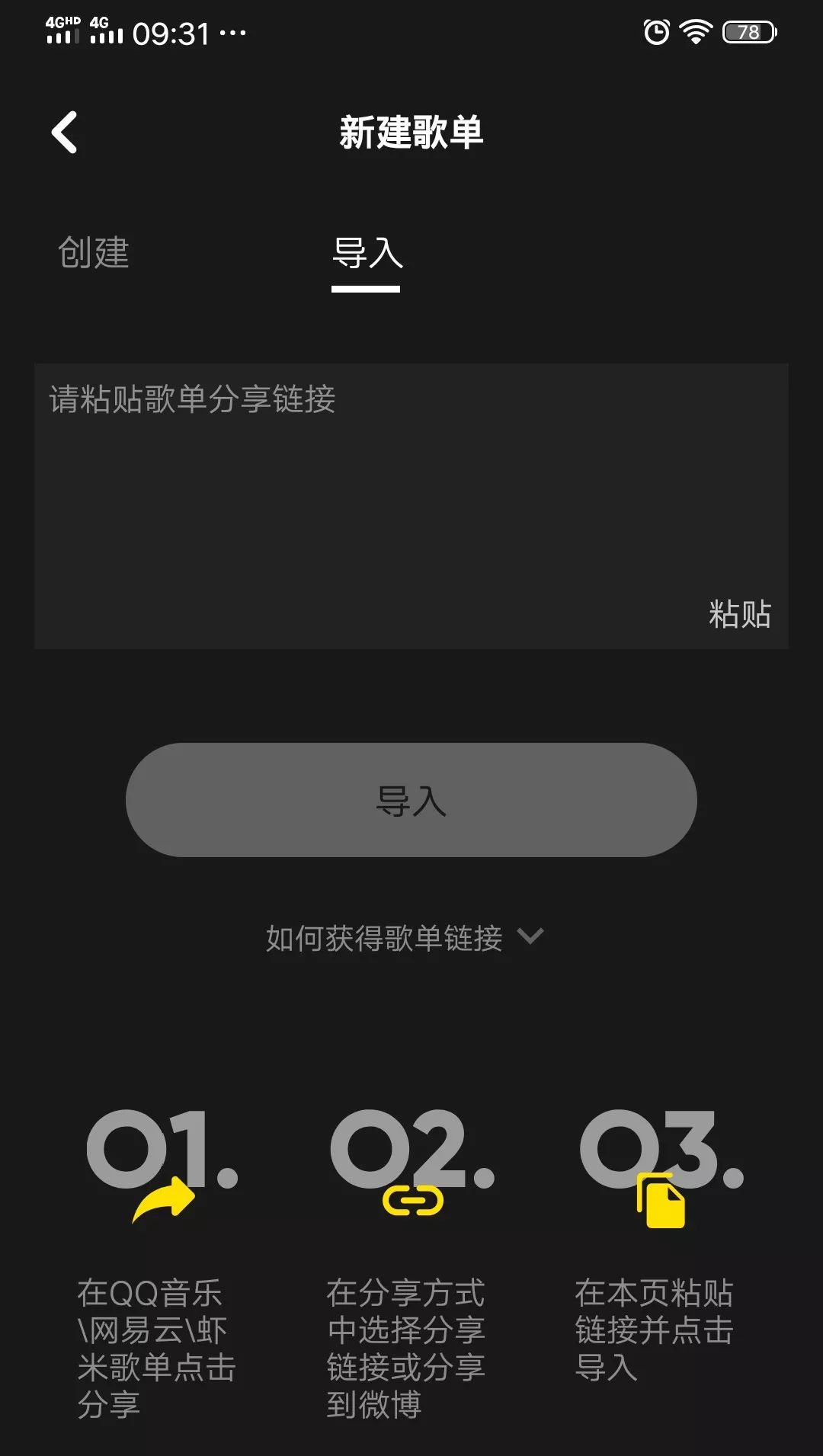Select the 导入 tab
Image resolution: width=823 pixels, height=1456 pixels.
tap(367, 254)
